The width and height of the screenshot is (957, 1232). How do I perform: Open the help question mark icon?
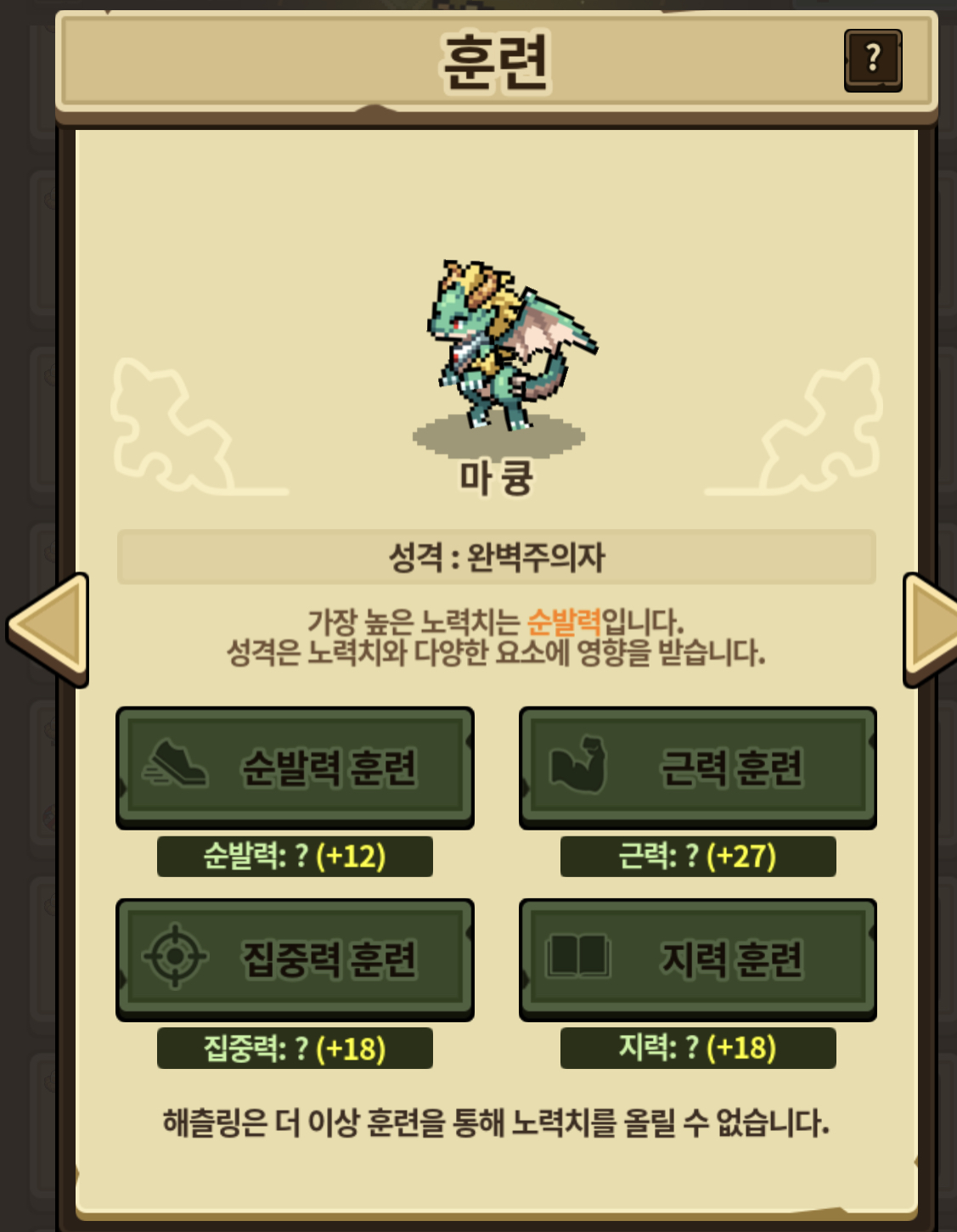pyautogui.click(x=873, y=59)
